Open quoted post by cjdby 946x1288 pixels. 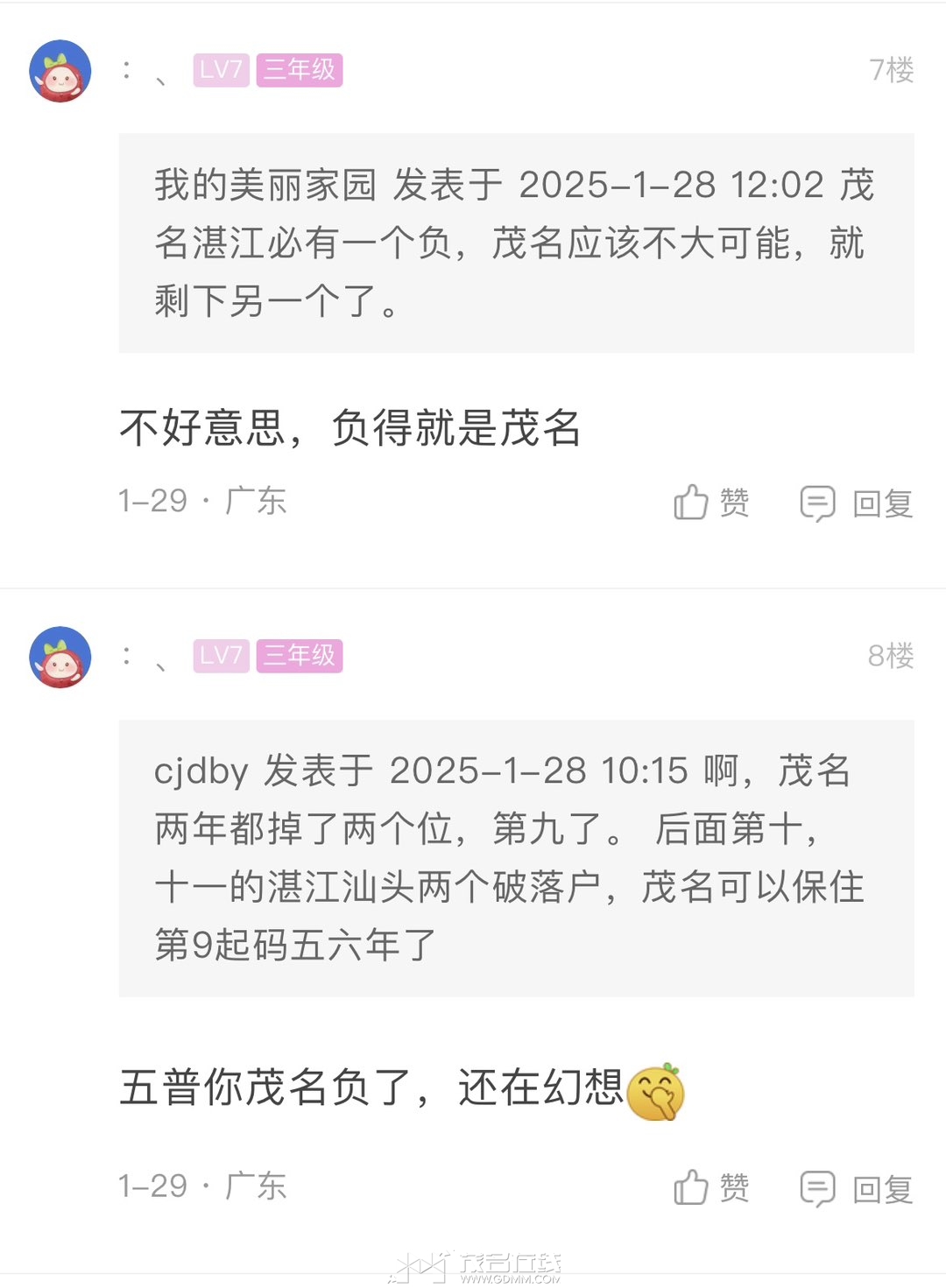[516, 858]
